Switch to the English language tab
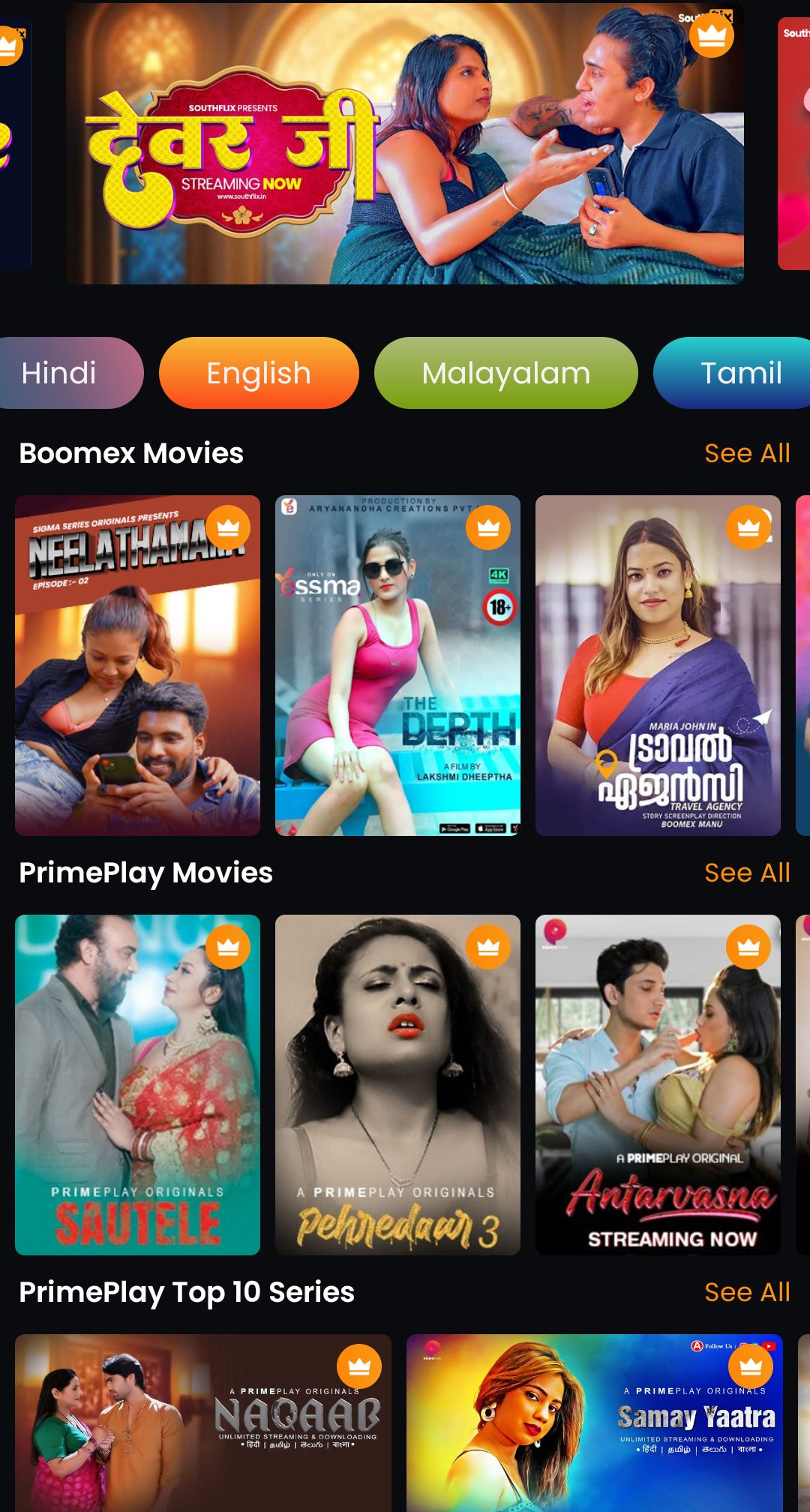The height and width of the screenshot is (1512, 810). coord(258,372)
